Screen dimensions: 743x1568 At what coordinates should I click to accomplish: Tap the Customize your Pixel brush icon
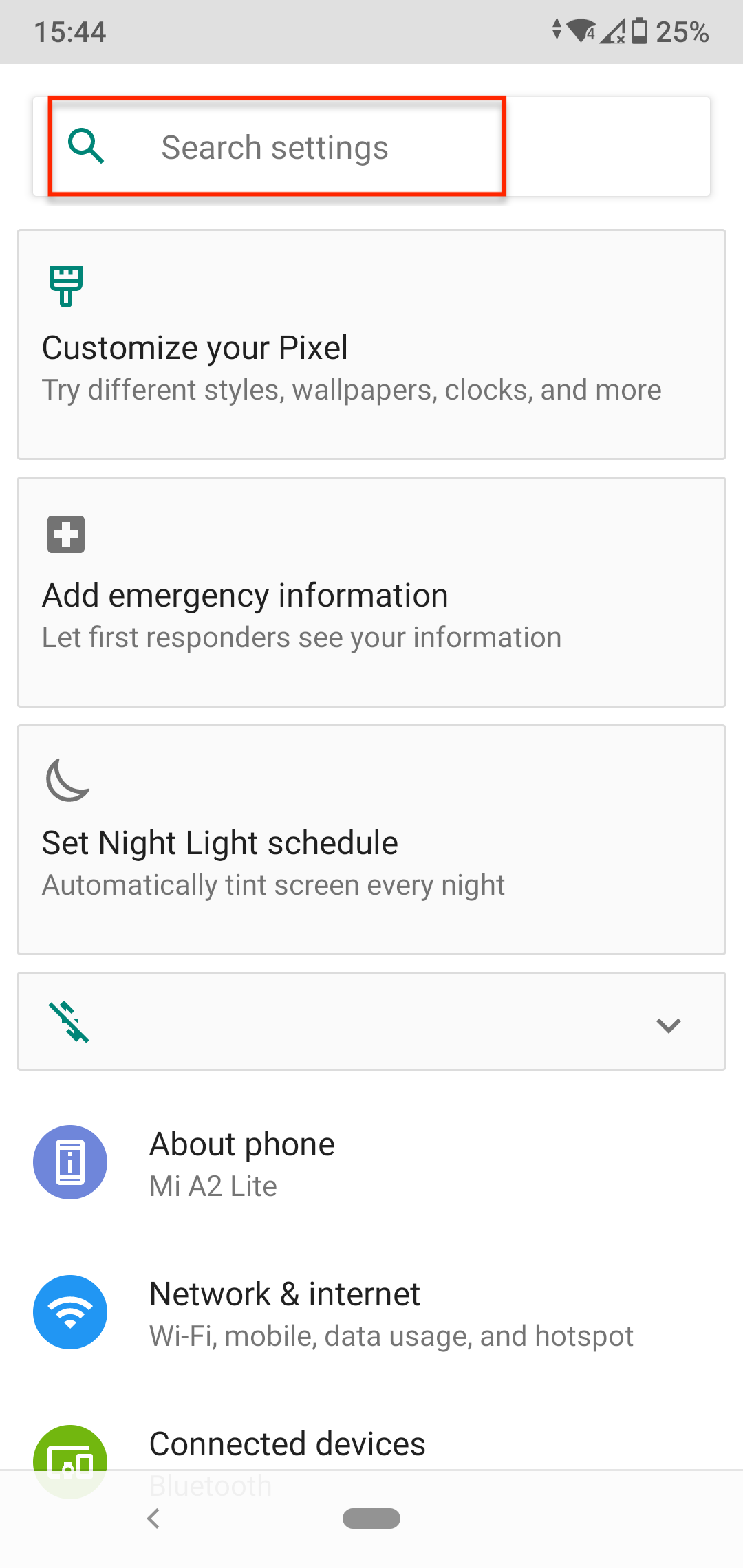65,286
